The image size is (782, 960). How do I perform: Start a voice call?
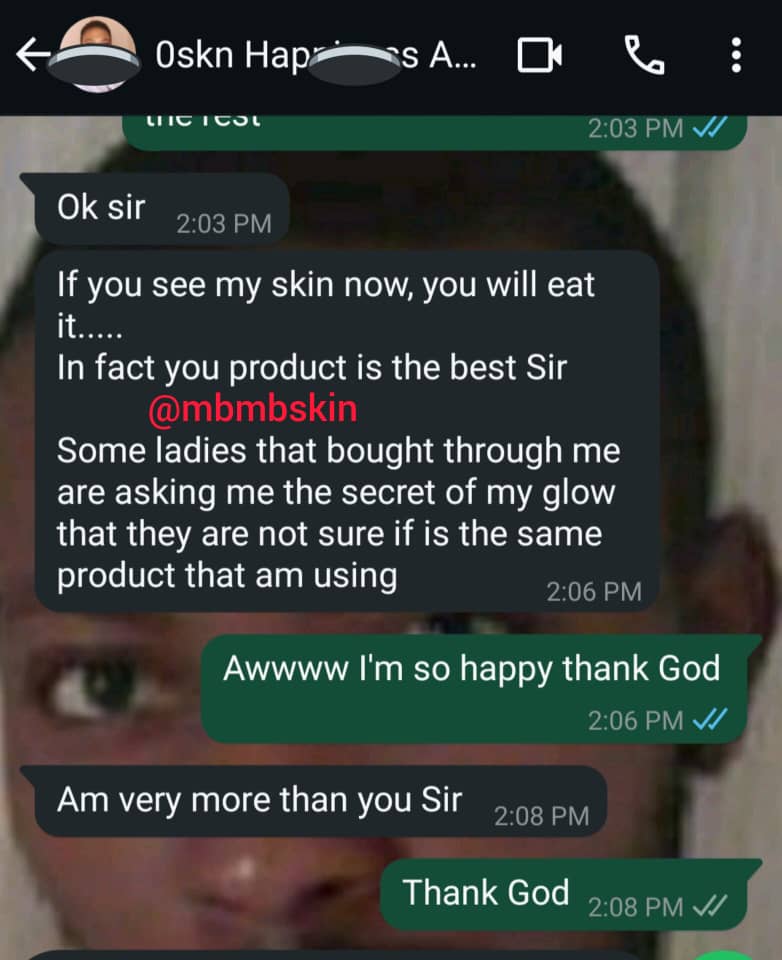click(x=644, y=55)
